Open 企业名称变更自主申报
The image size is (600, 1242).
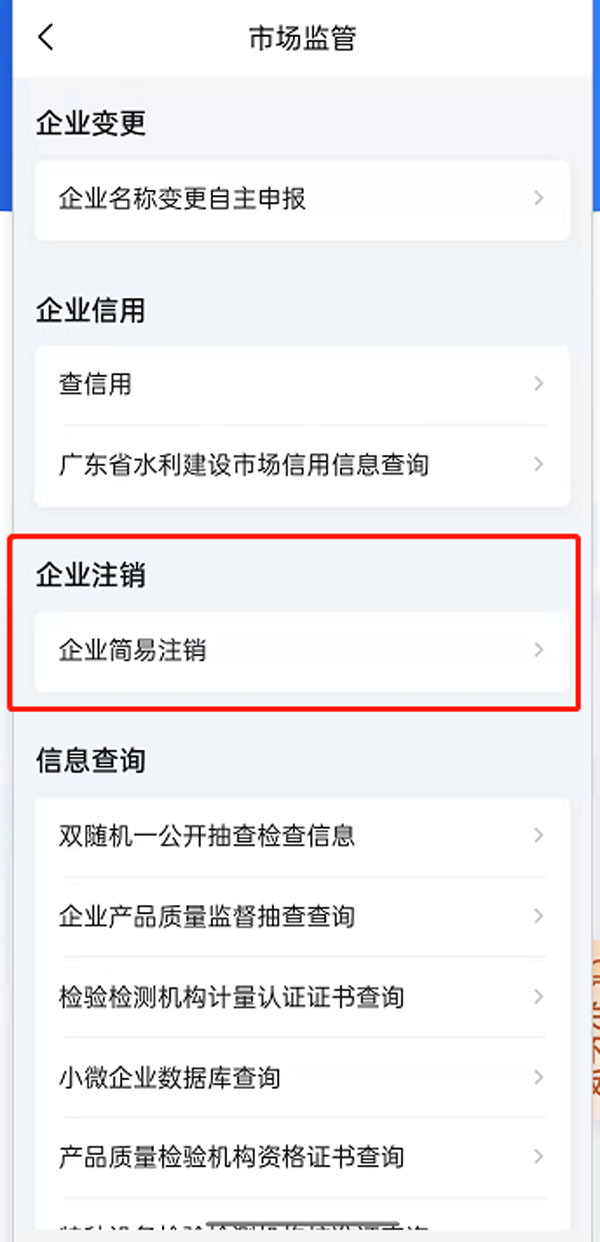[302, 199]
